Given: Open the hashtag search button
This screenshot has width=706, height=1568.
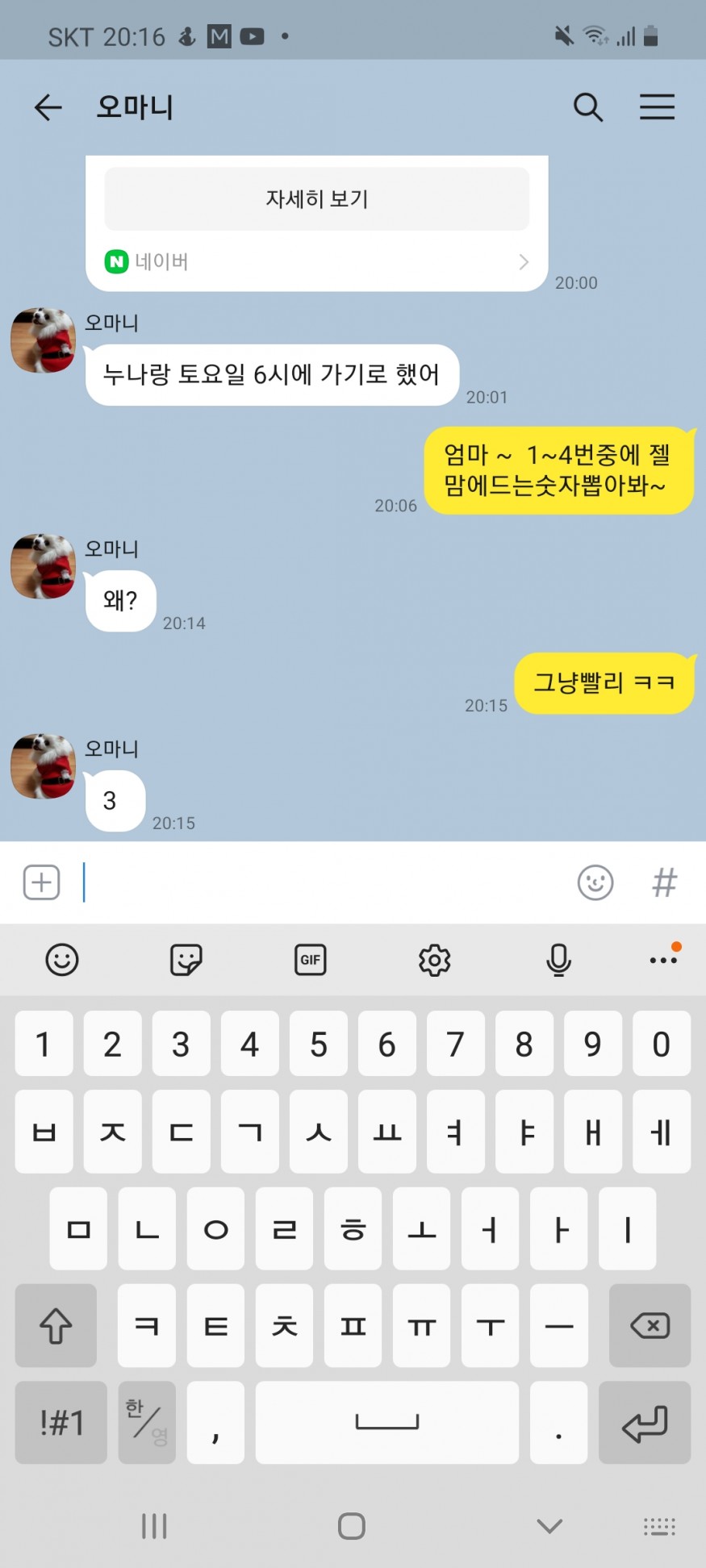Looking at the screenshot, I should coord(664,882).
